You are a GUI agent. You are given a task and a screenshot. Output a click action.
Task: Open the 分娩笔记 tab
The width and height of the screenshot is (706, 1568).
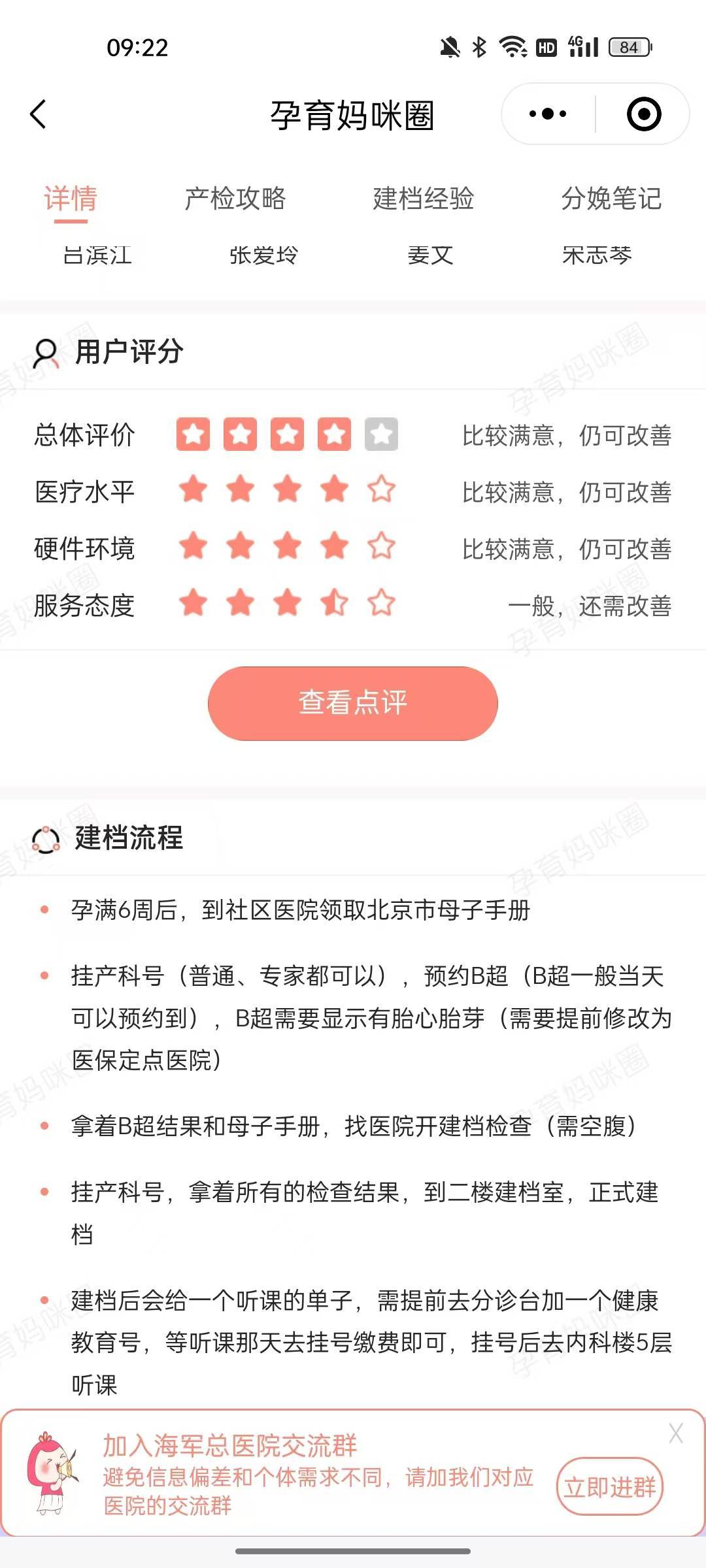point(611,199)
